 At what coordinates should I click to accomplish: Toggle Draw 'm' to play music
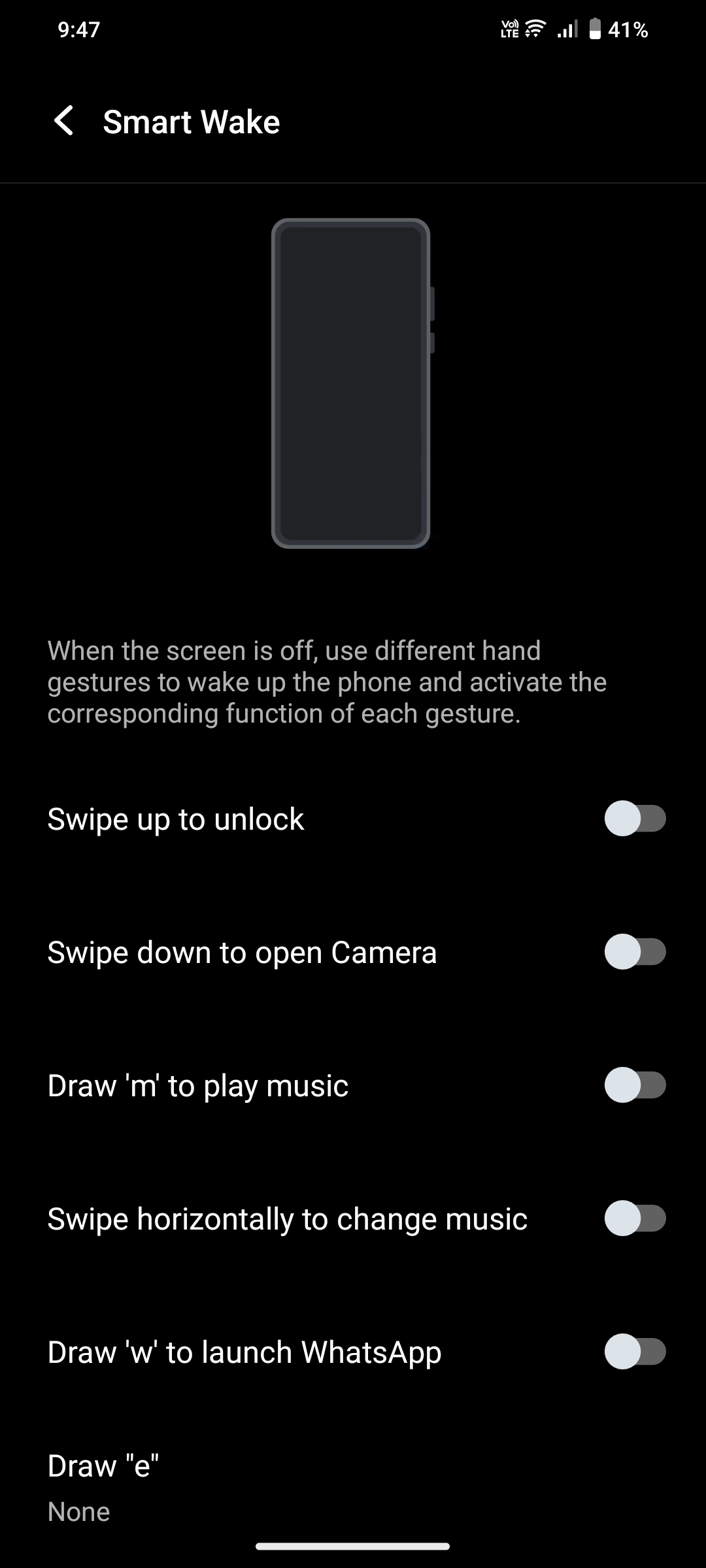[634, 1085]
